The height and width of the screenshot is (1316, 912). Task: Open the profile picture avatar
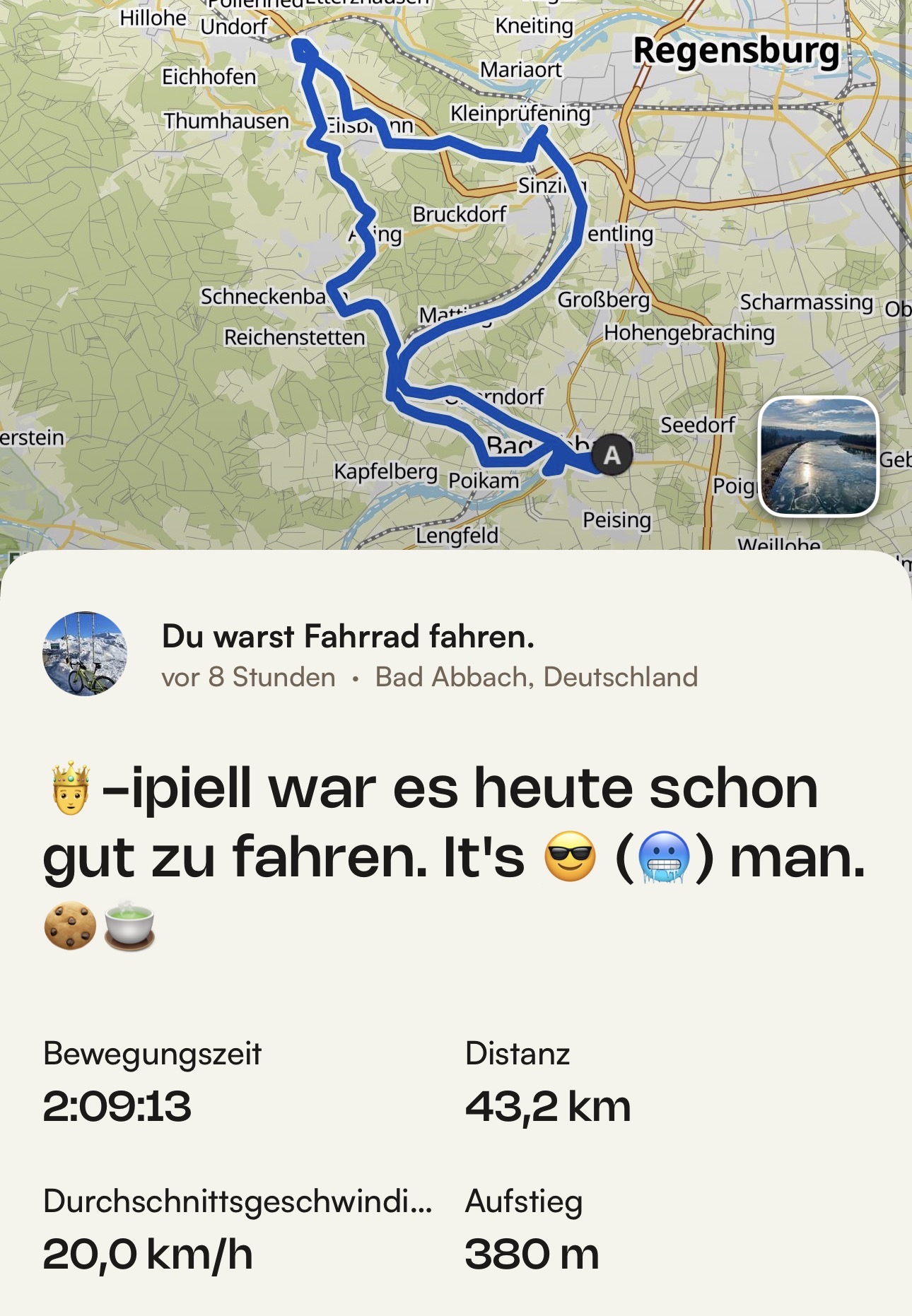click(85, 654)
